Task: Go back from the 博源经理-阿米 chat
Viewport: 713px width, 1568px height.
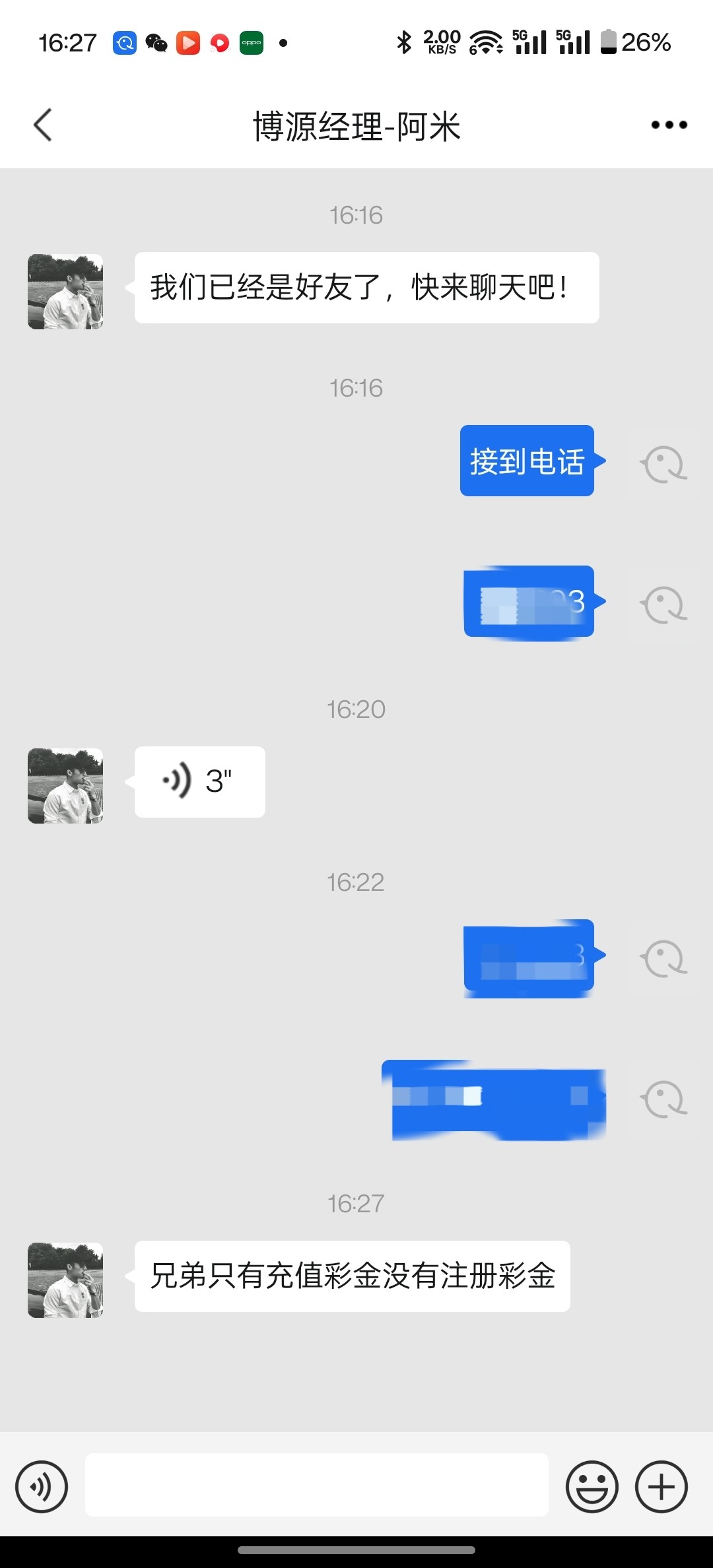Action: tap(43, 125)
